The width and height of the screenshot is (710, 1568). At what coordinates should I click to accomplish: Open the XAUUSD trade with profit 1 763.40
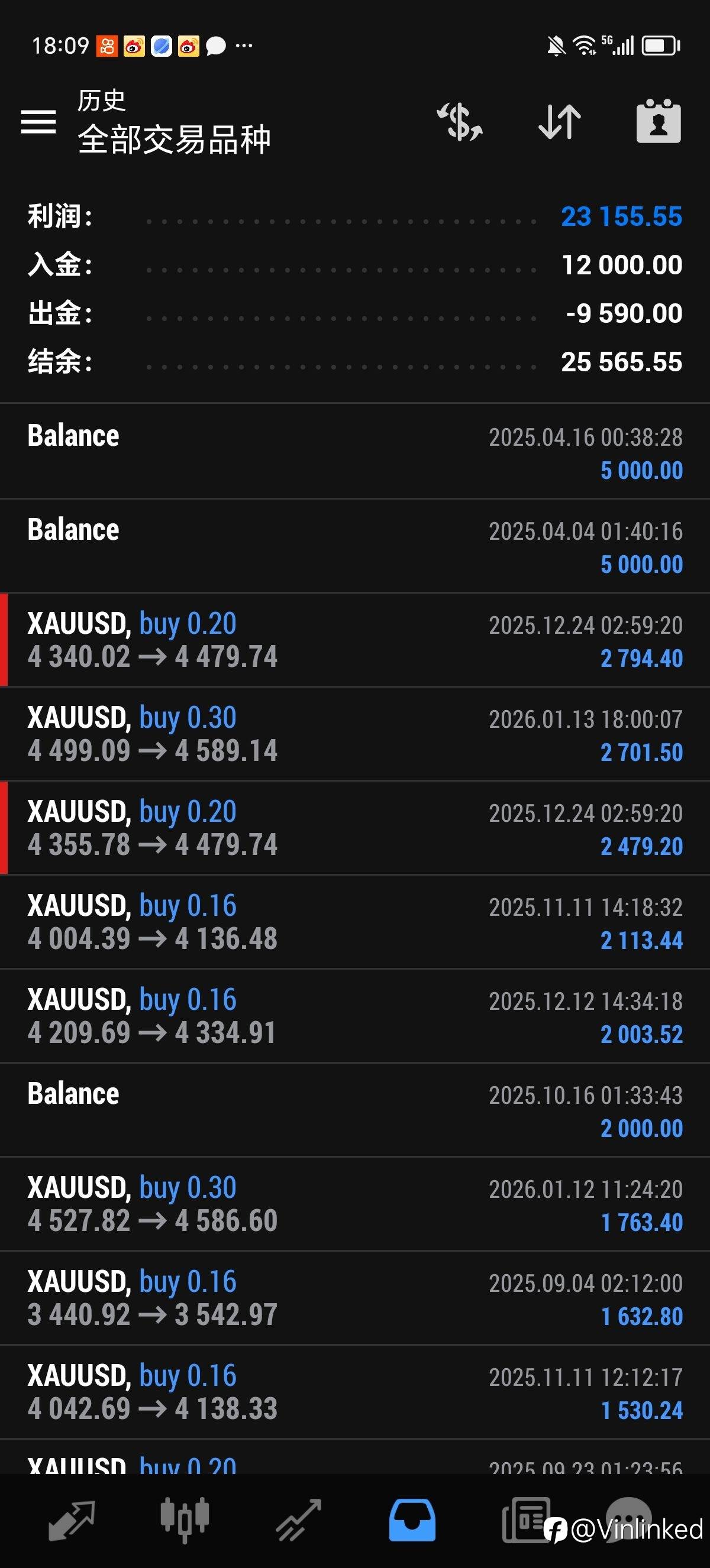coord(355,1204)
